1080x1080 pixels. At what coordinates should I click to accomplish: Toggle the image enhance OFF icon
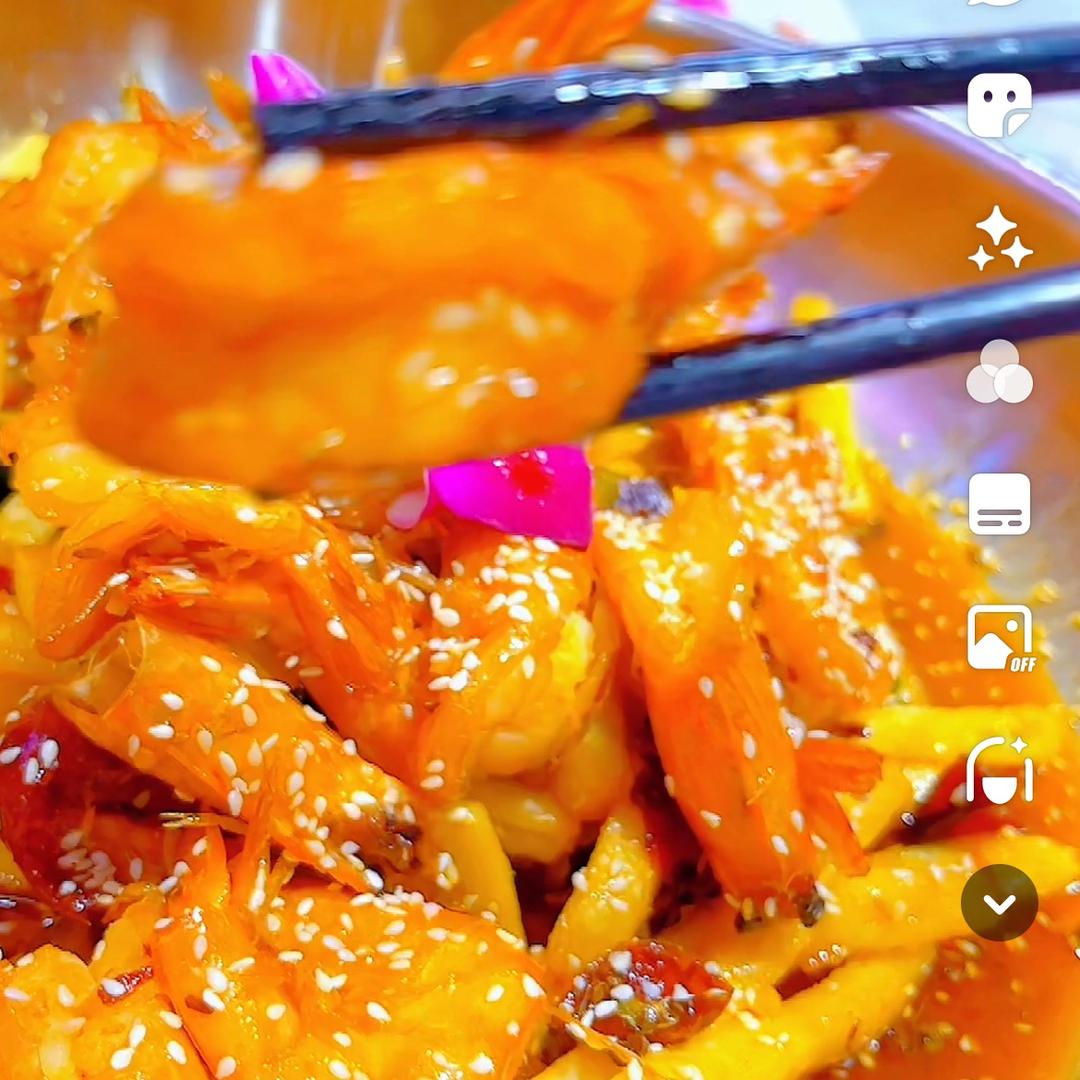click(x=999, y=638)
